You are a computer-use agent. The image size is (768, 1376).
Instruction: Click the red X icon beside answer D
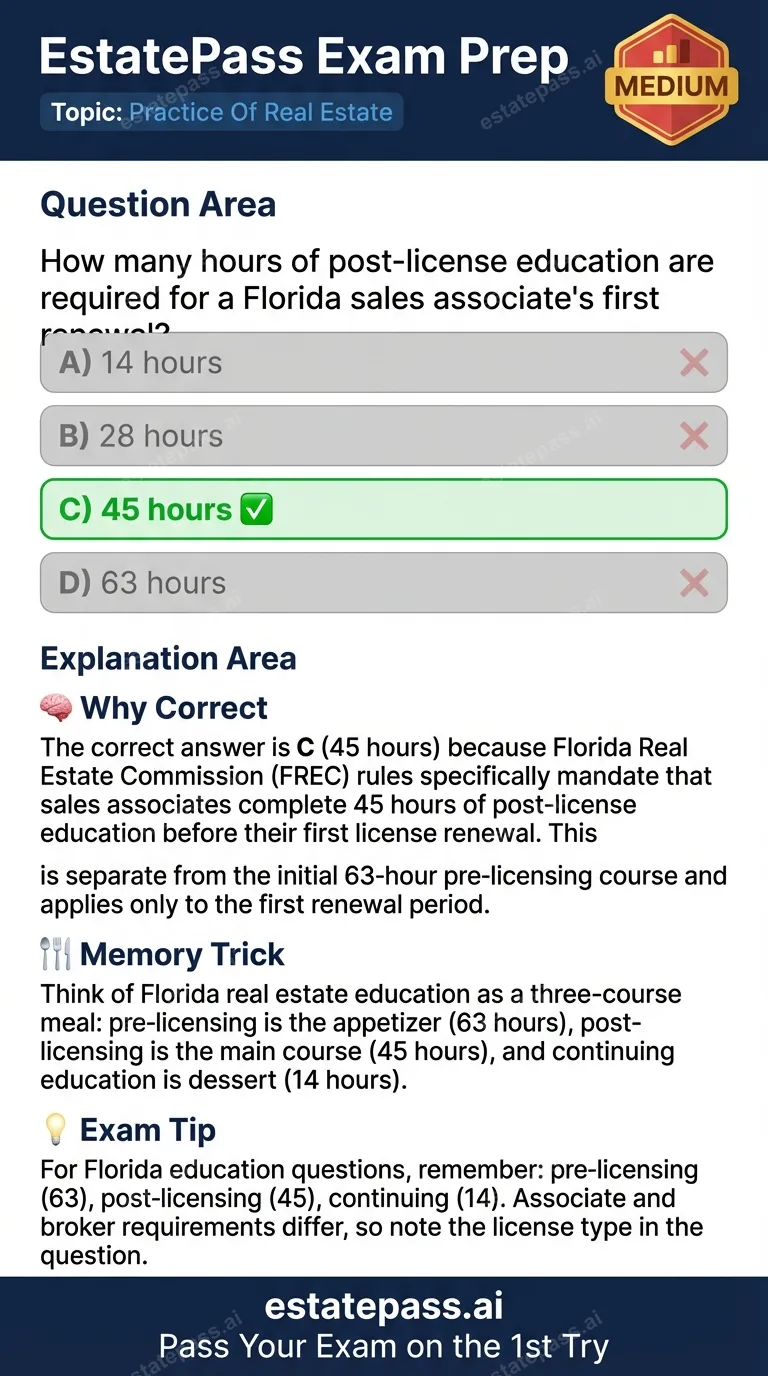(x=694, y=582)
